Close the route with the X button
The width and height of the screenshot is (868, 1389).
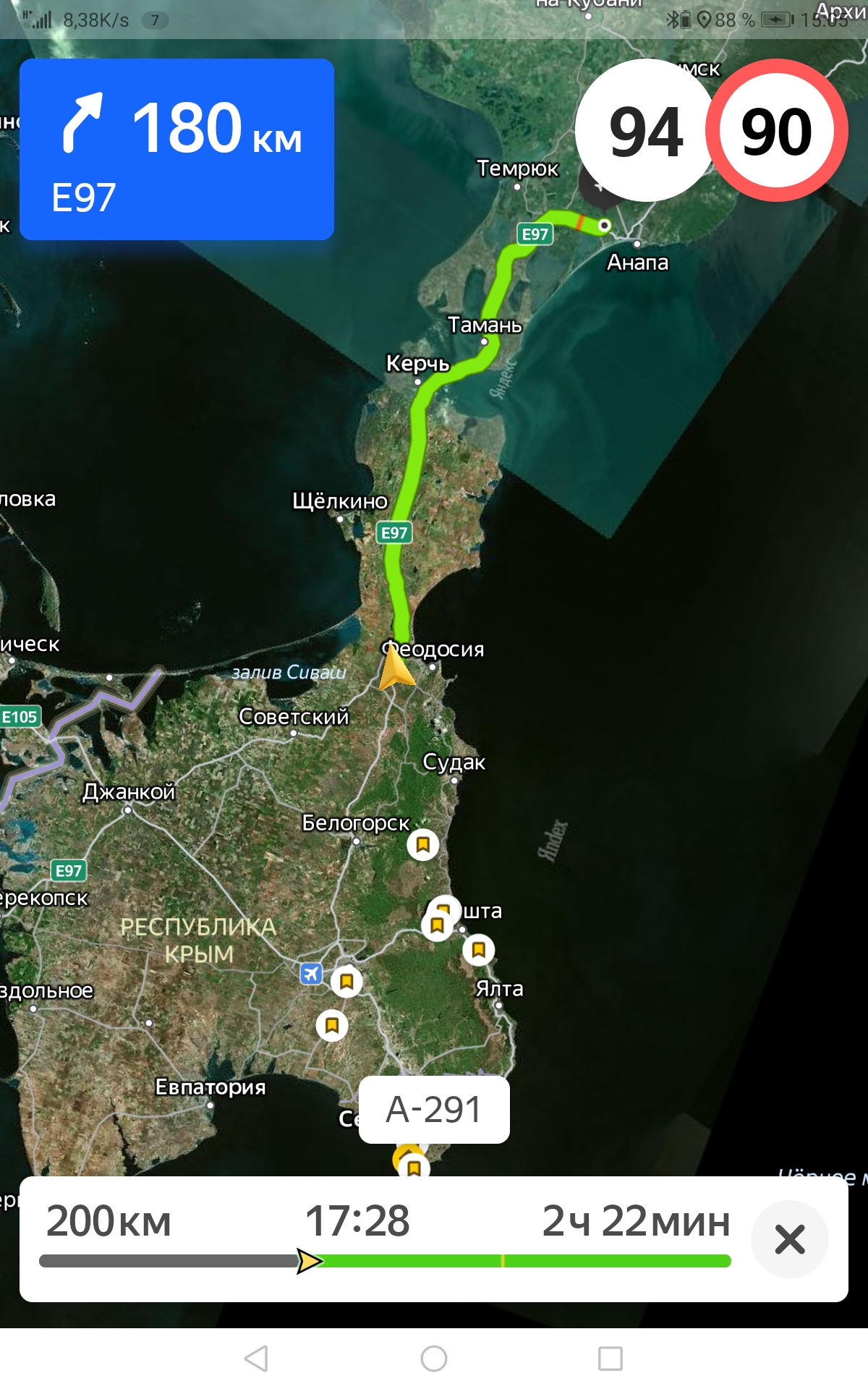789,1239
